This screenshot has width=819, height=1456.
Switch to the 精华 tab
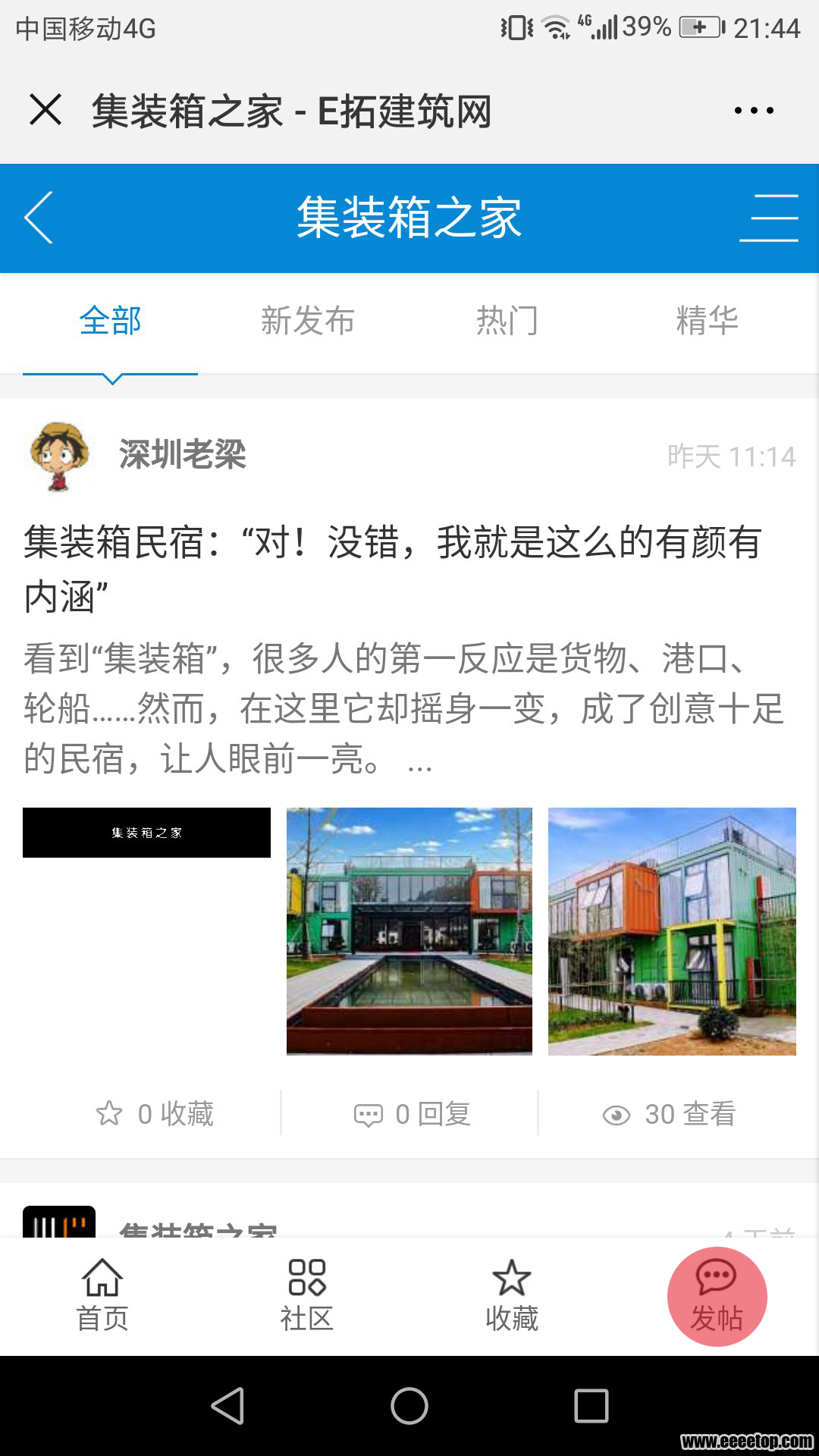(707, 321)
